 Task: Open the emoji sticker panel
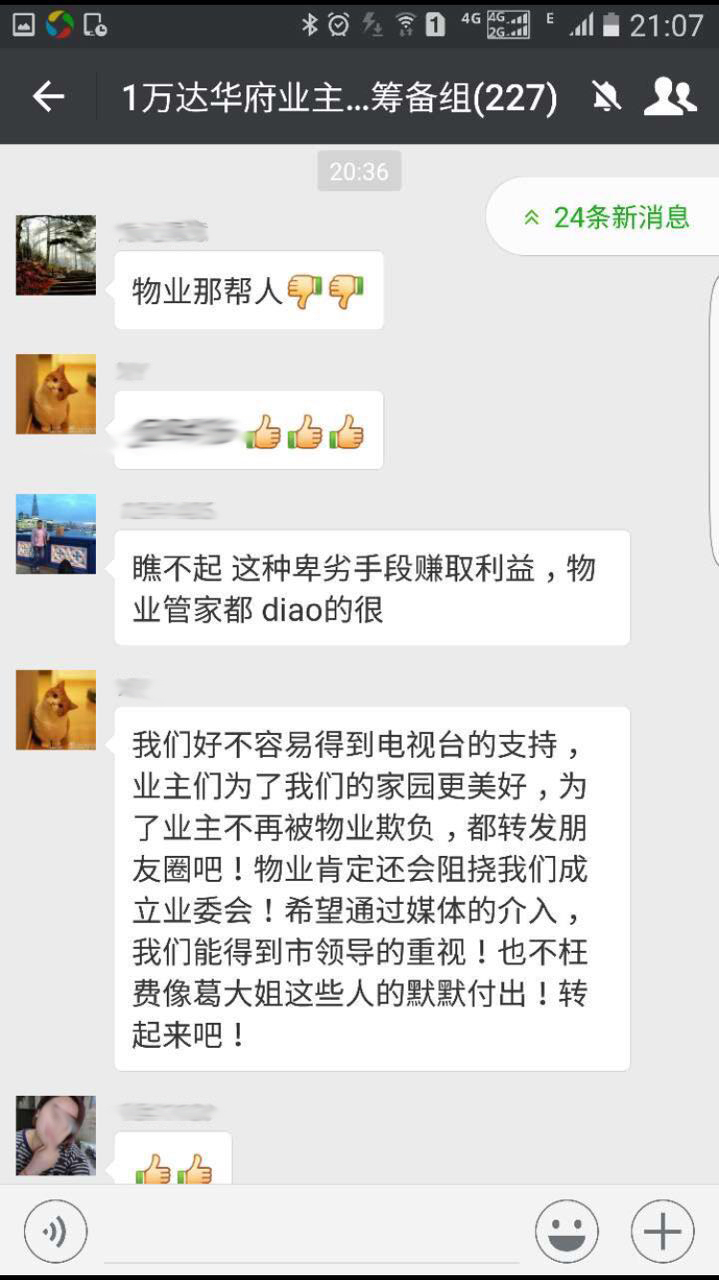[566, 1231]
